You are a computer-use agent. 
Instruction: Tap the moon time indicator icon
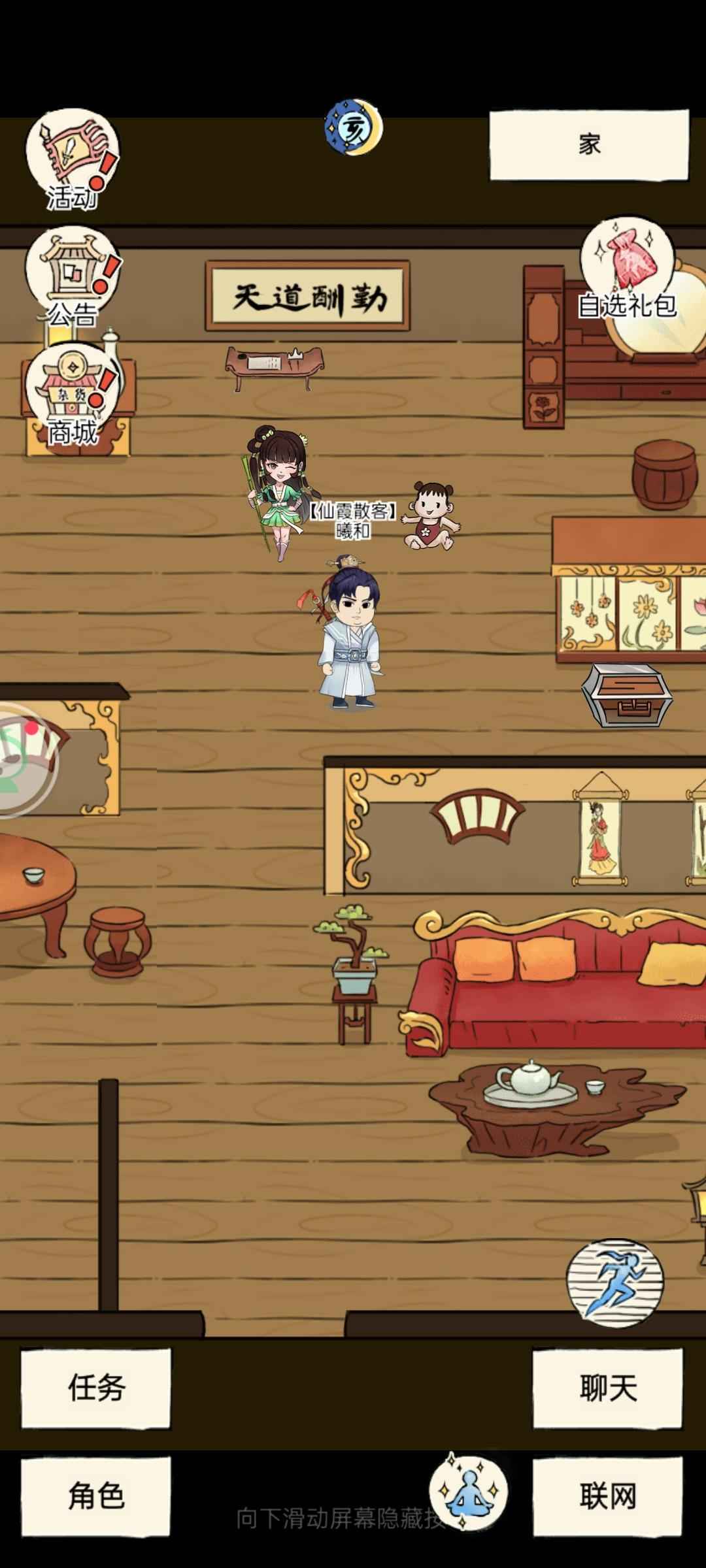pos(354,127)
